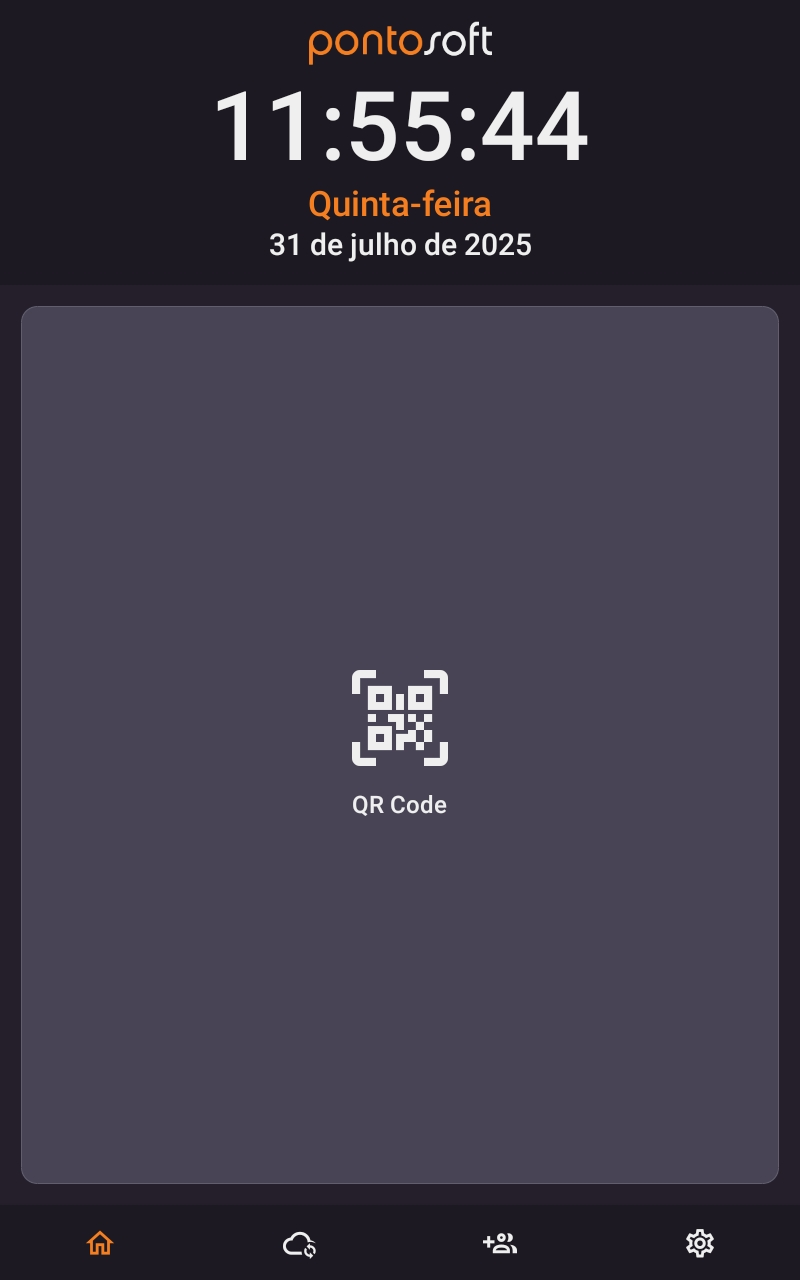Tap the date 31 de julho de 2025
Viewport: 800px width, 1280px height.
[399, 245]
